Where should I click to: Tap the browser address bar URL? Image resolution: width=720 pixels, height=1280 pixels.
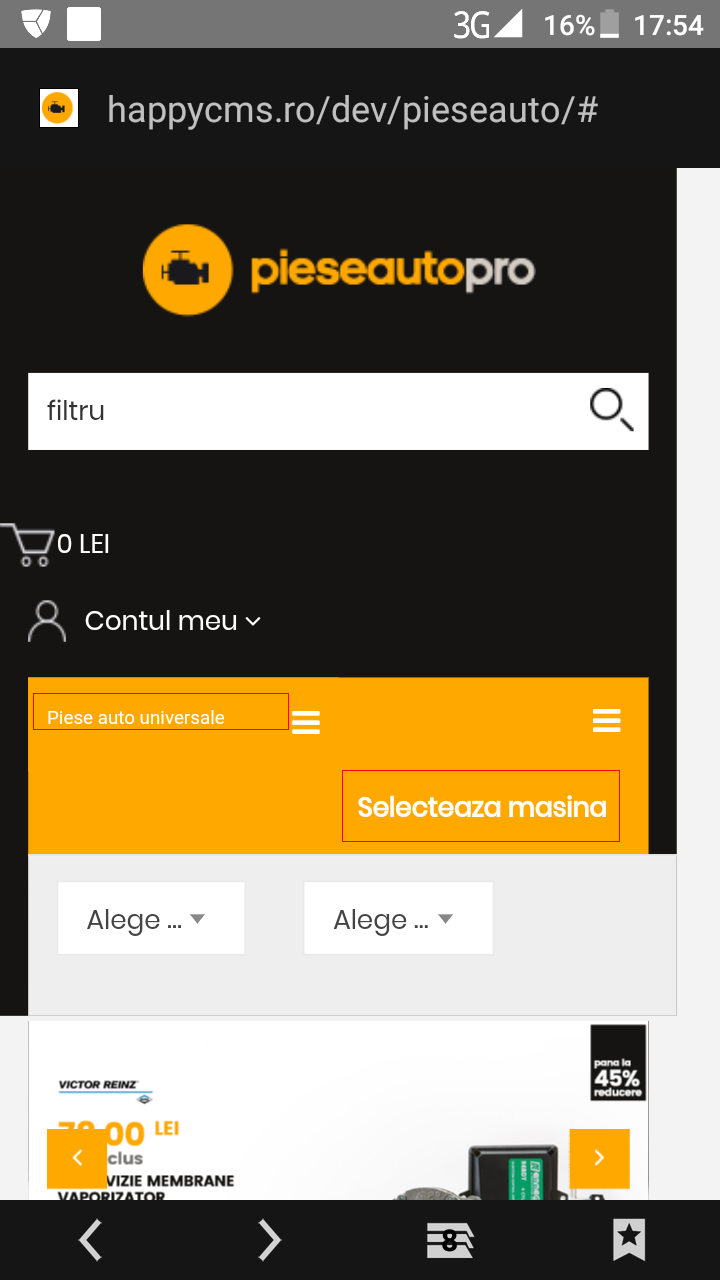click(x=352, y=109)
